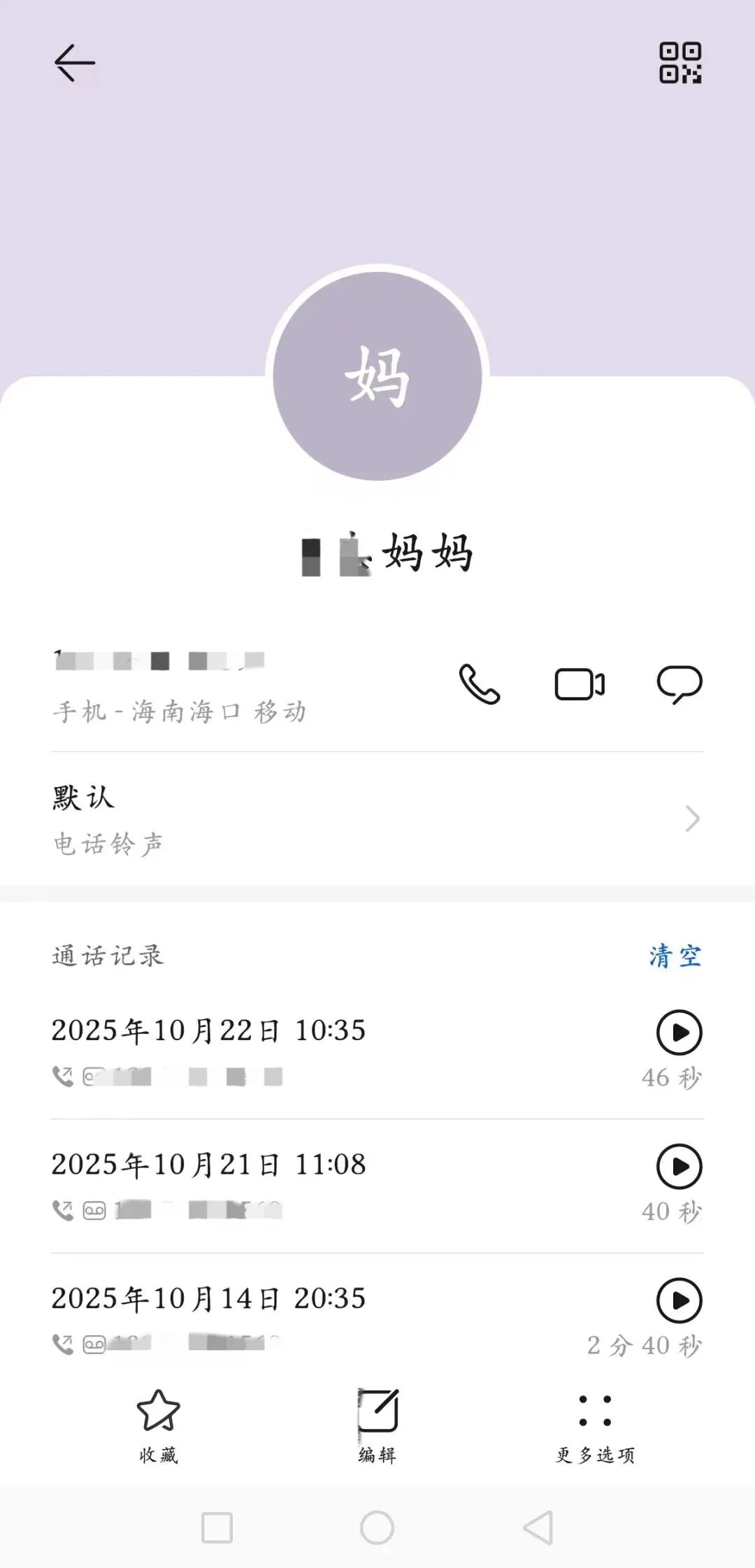755x1568 pixels.
Task: Call this contact with the phone icon
Action: tap(480, 684)
